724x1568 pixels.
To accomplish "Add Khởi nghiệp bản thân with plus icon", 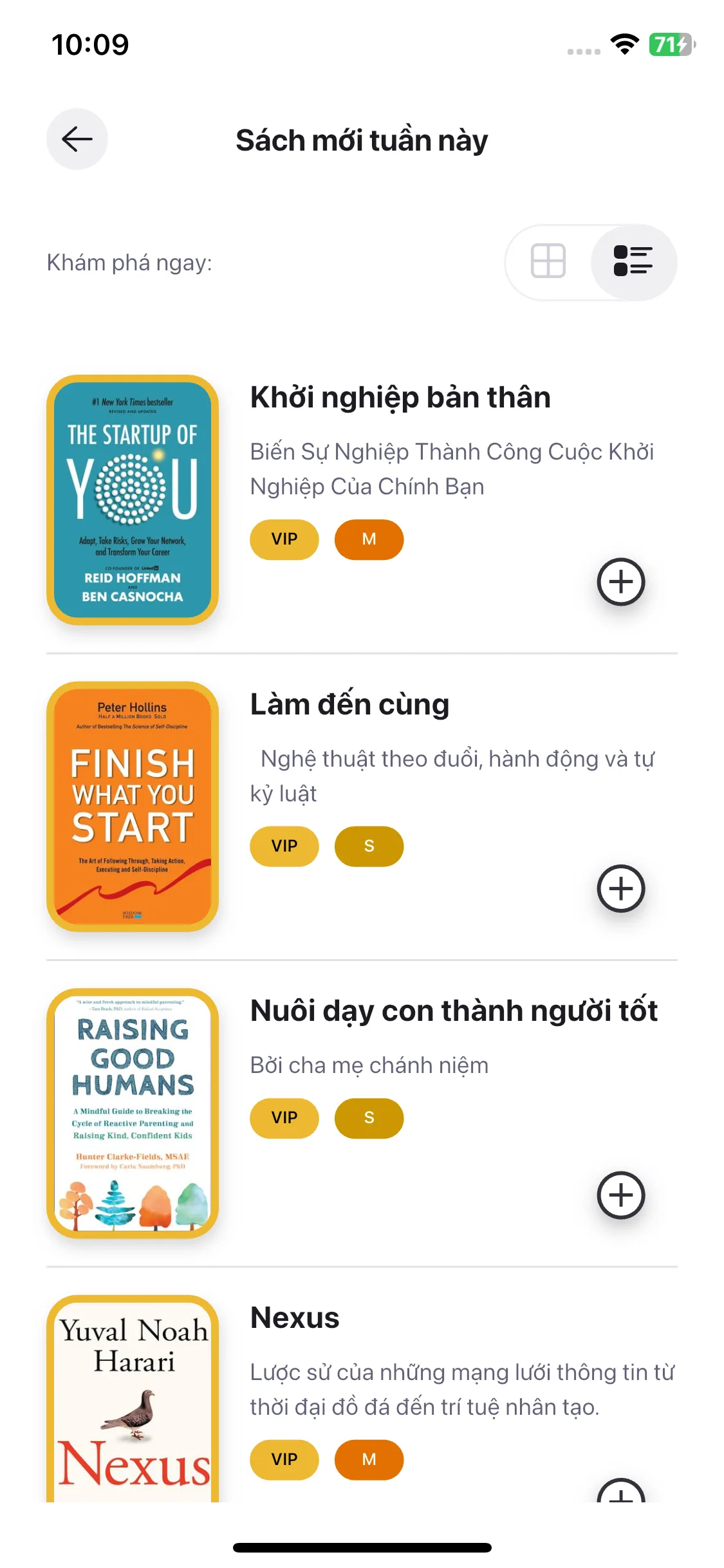I will [620, 582].
